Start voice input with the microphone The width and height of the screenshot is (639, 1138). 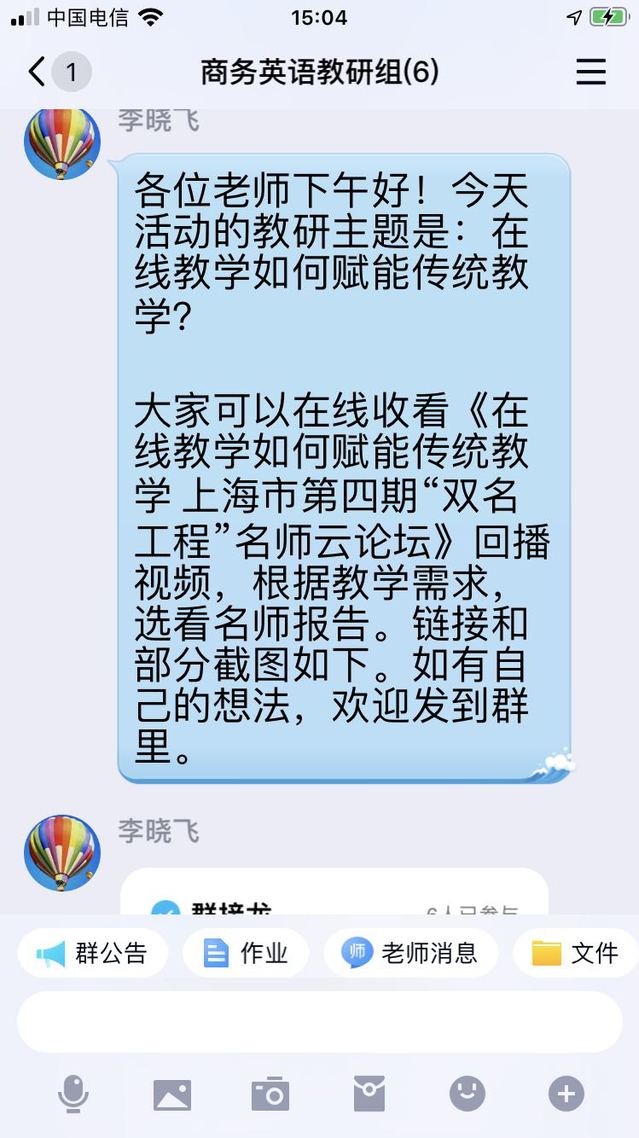coord(73,1094)
